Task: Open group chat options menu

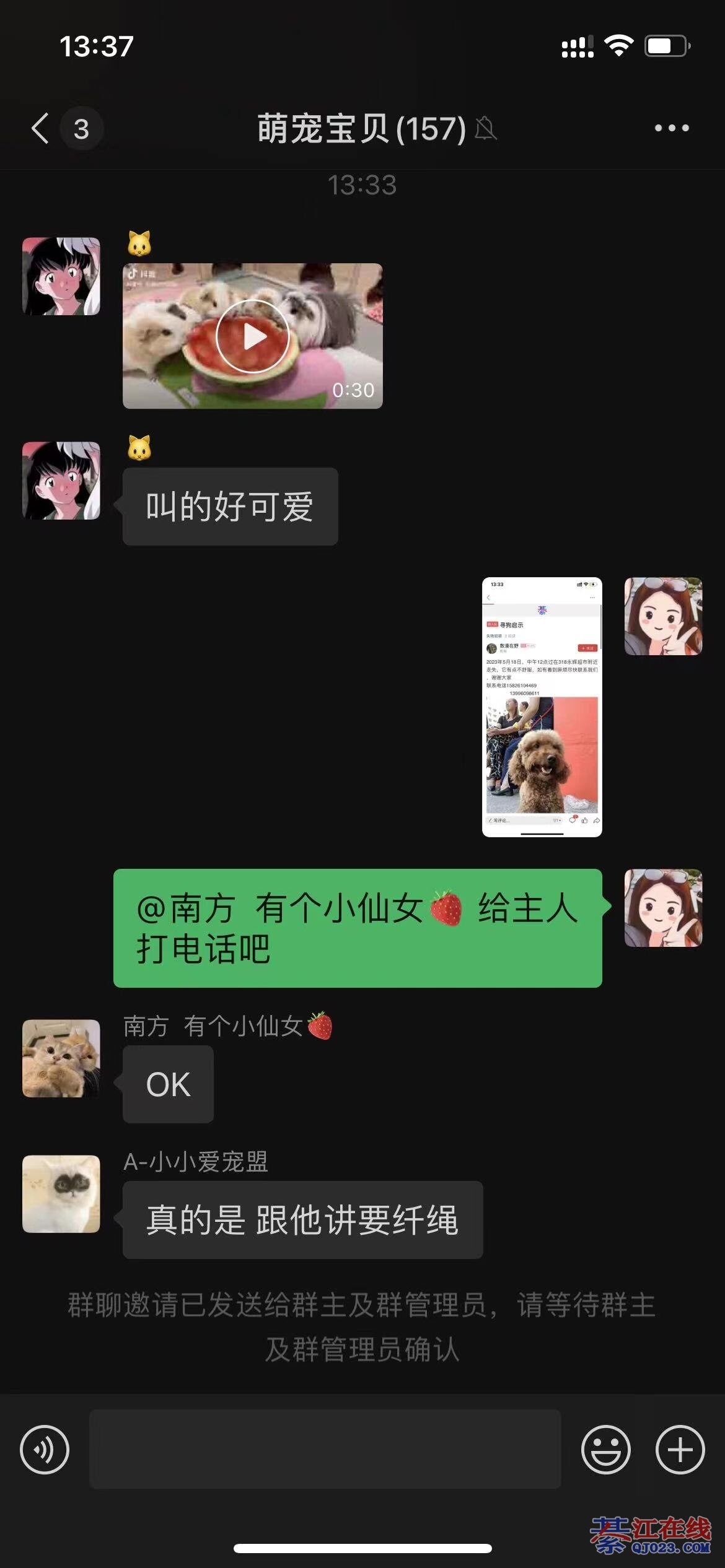Action: click(672, 129)
